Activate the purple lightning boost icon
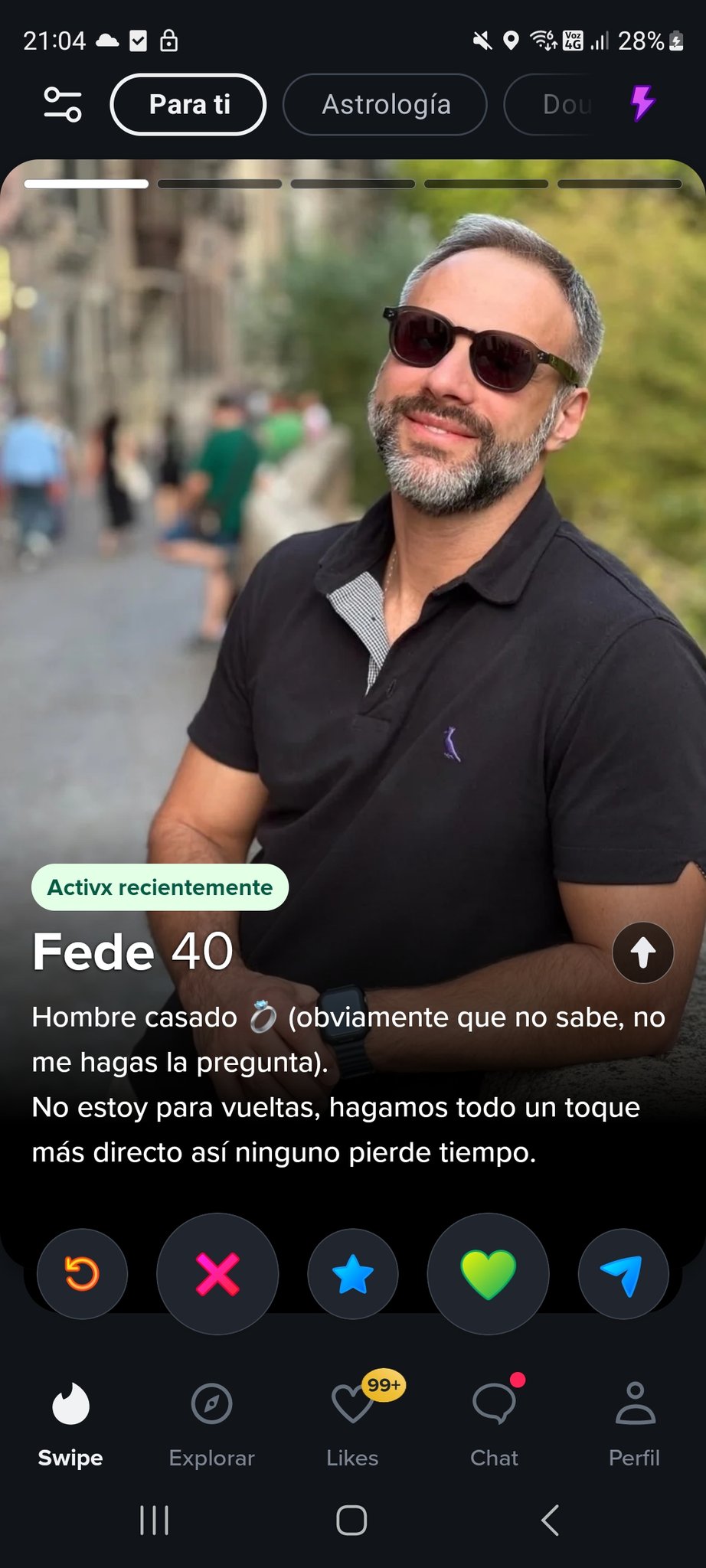The image size is (706, 1568). tap(642, 103)
